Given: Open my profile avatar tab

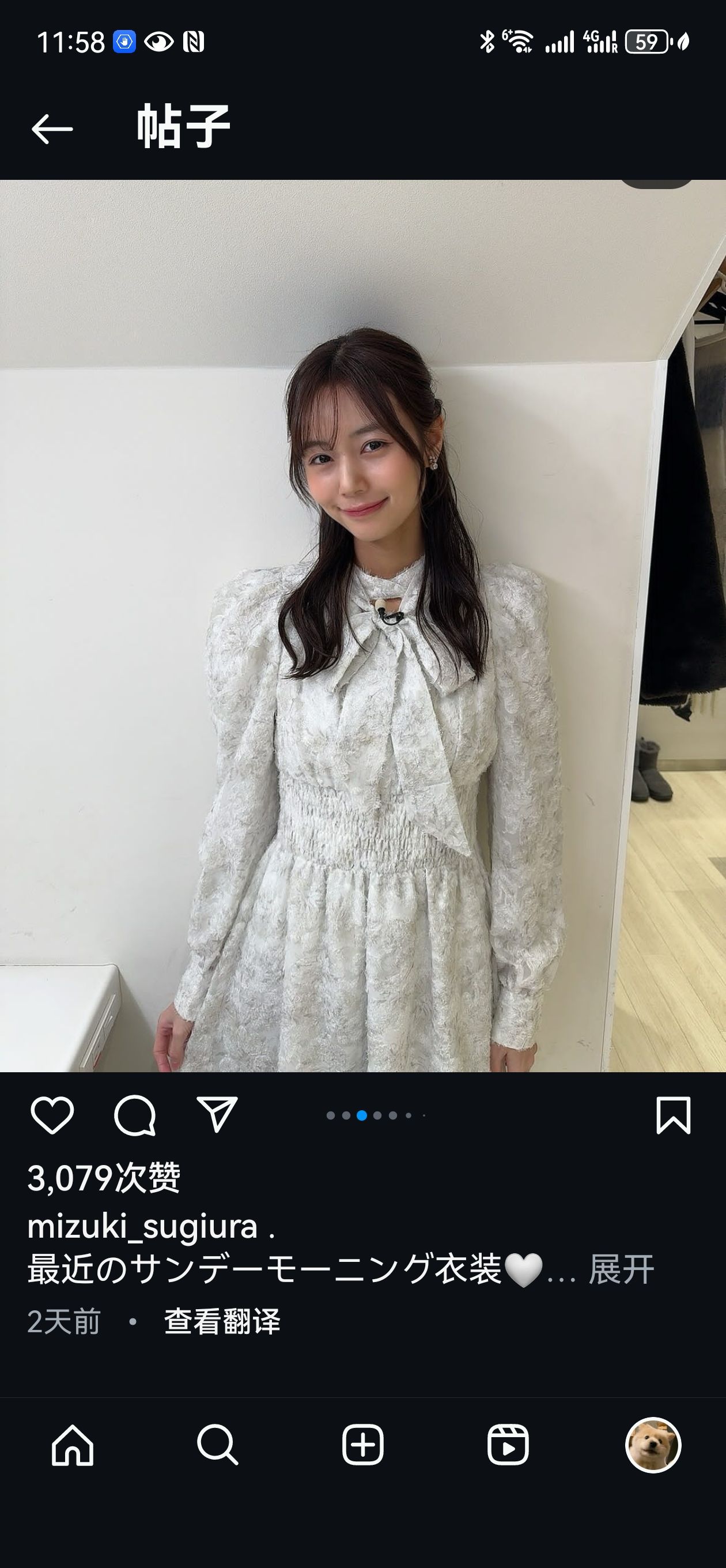Looking at the screenshot, I should click(653, 1445).
